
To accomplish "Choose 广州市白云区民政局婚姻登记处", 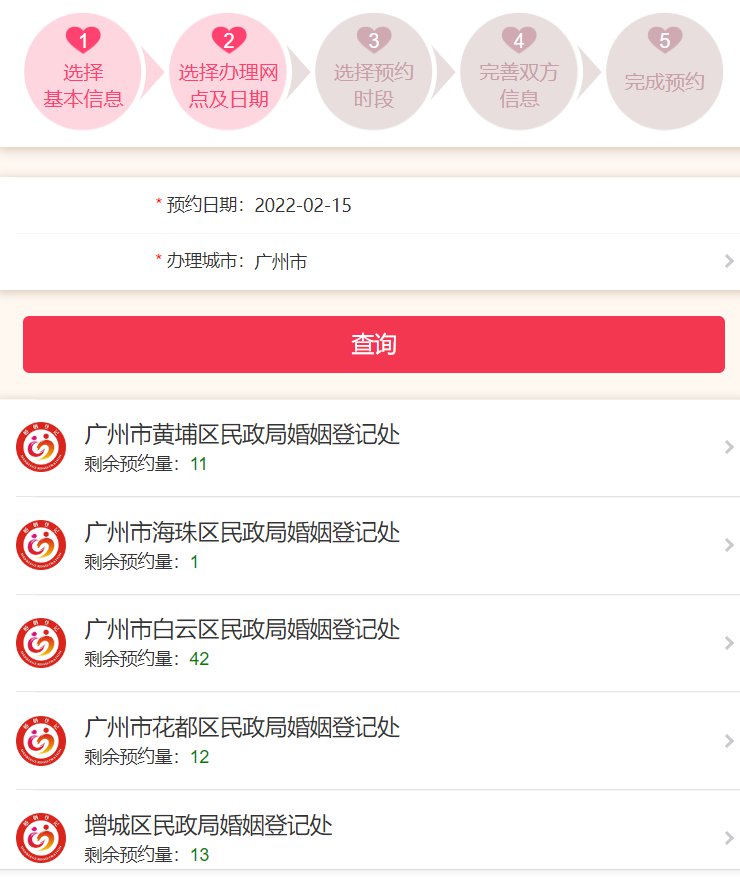I will coord(370,643).
